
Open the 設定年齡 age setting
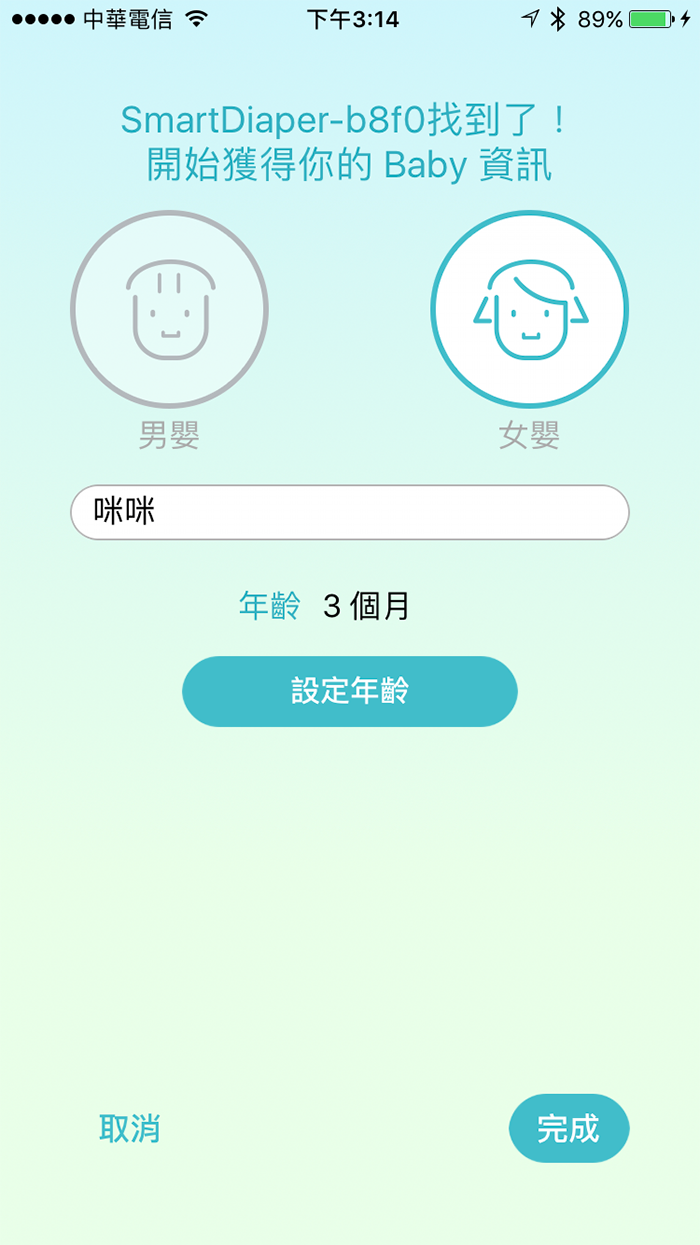349,691
